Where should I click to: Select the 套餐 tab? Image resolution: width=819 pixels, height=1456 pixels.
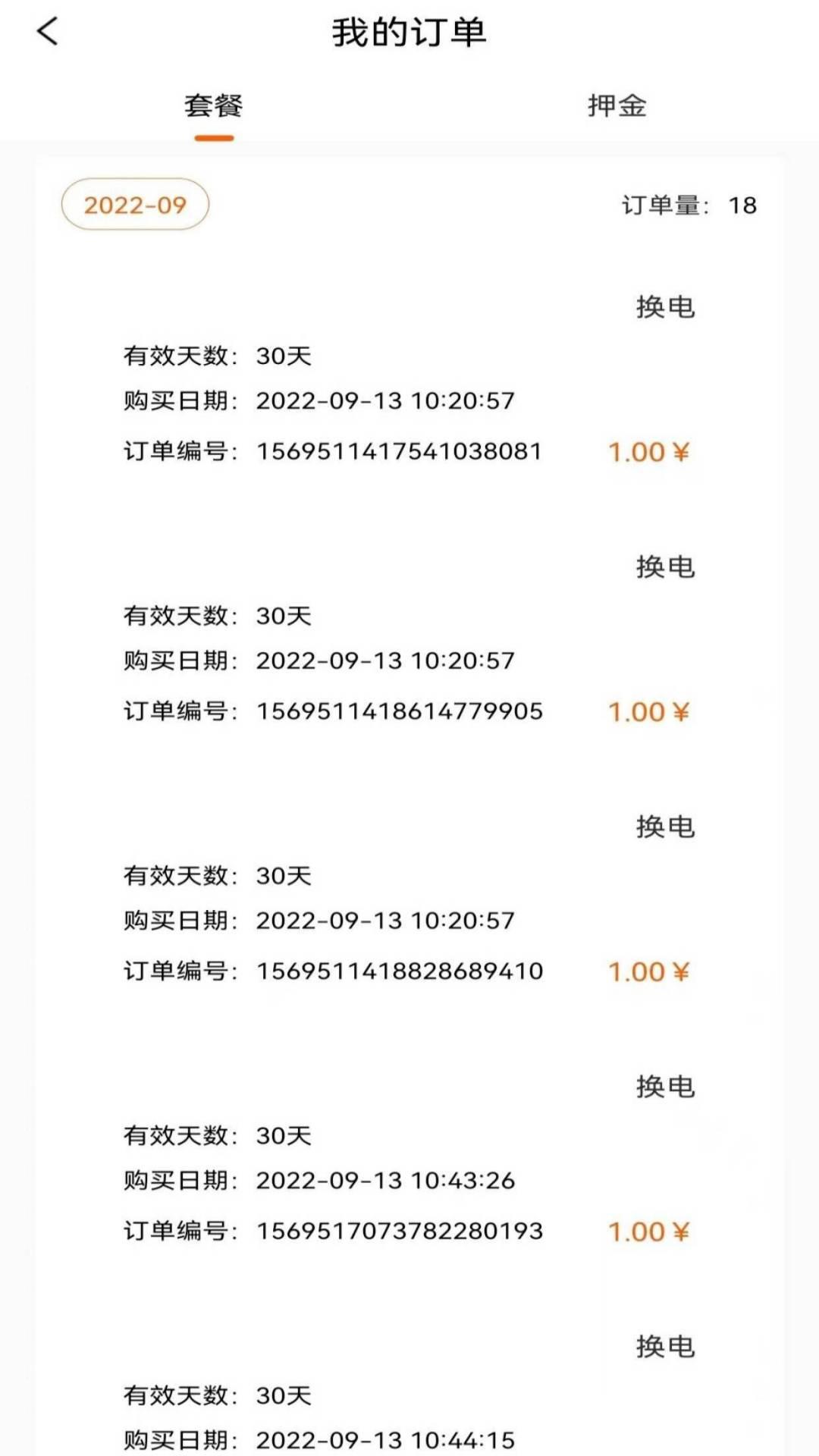coord(213,106)
